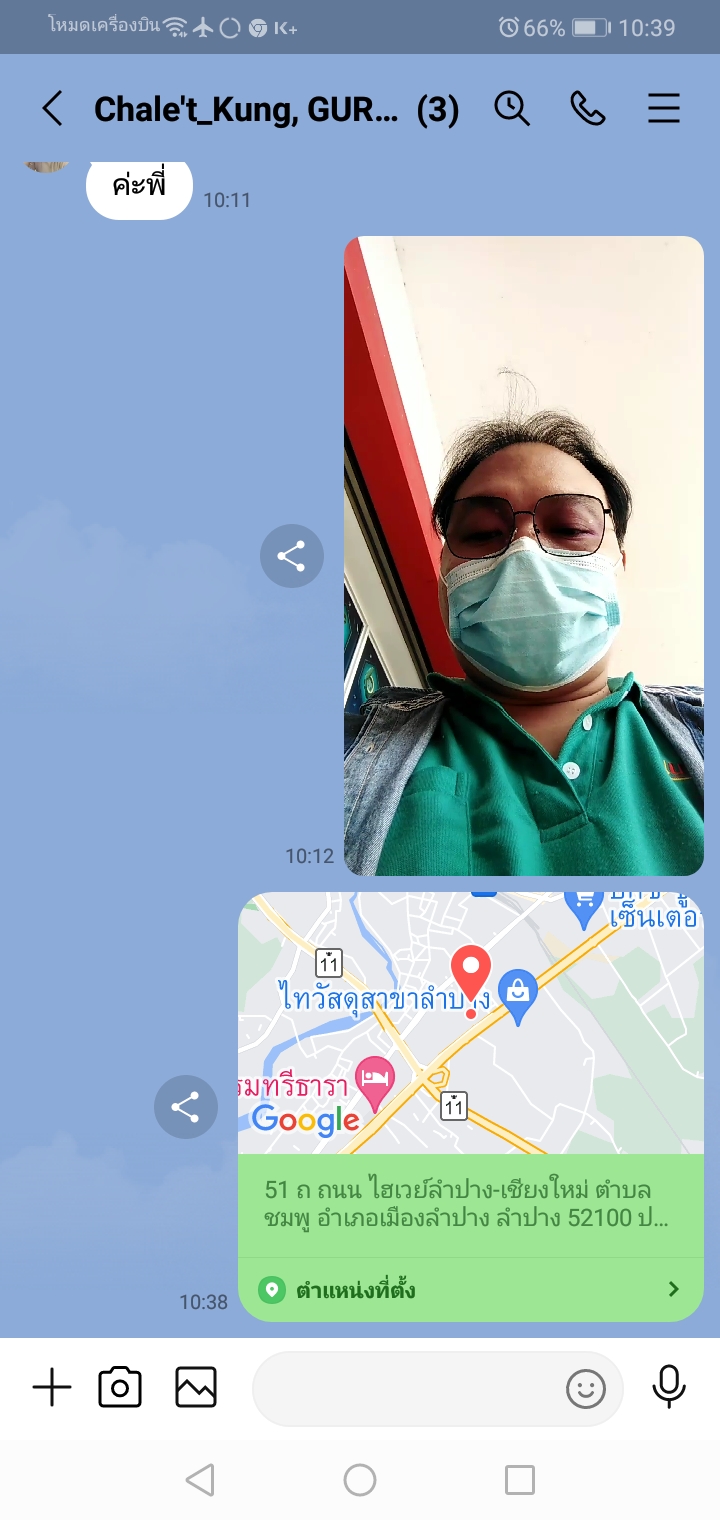Open the plus attachment menu
The image size is (720, 1520).
point(52,1388)
